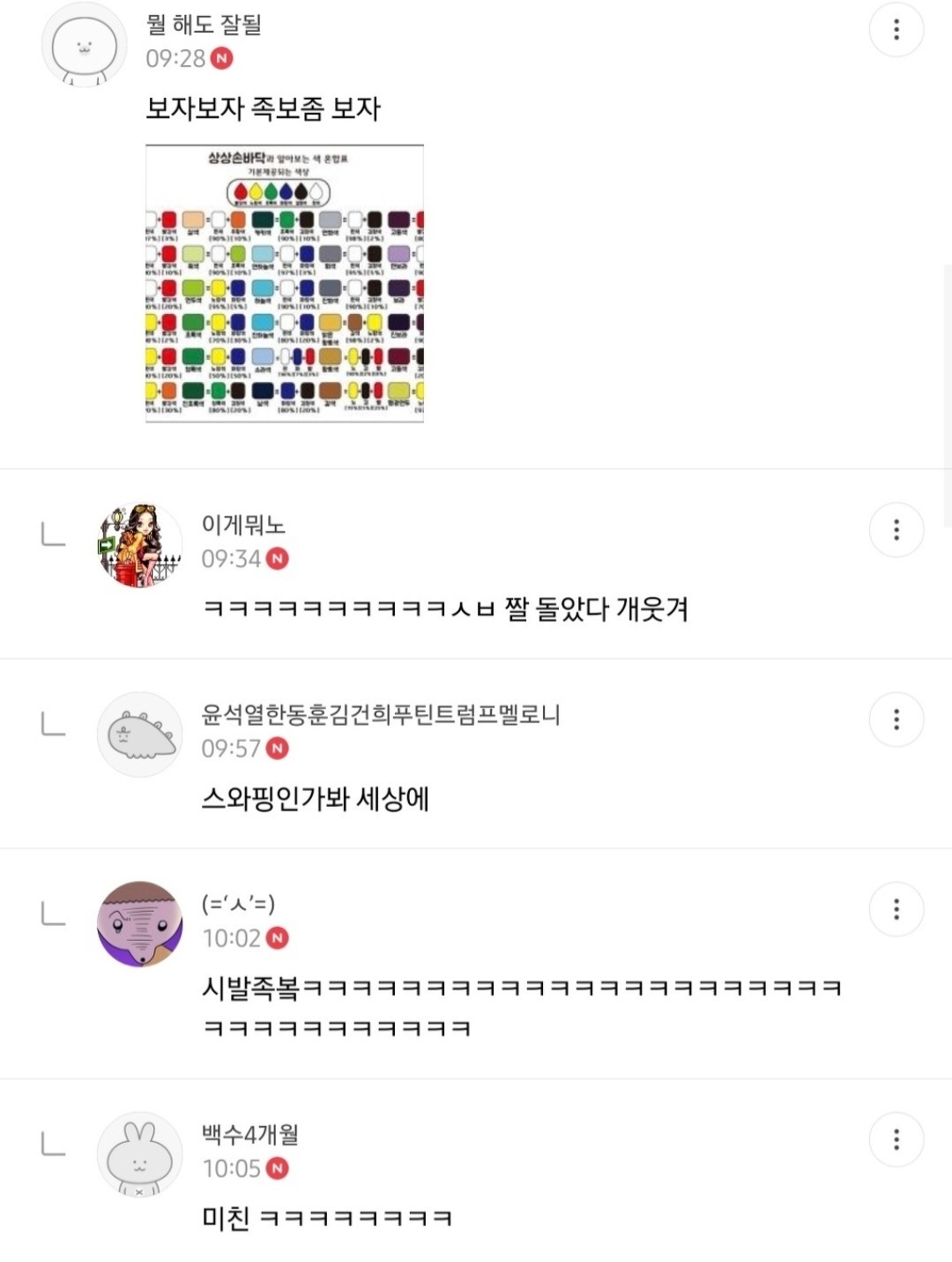Tap the avatar of (='ㅅ'=)
The height and width of the screenshot is (1262, 952).
[139, 924]
